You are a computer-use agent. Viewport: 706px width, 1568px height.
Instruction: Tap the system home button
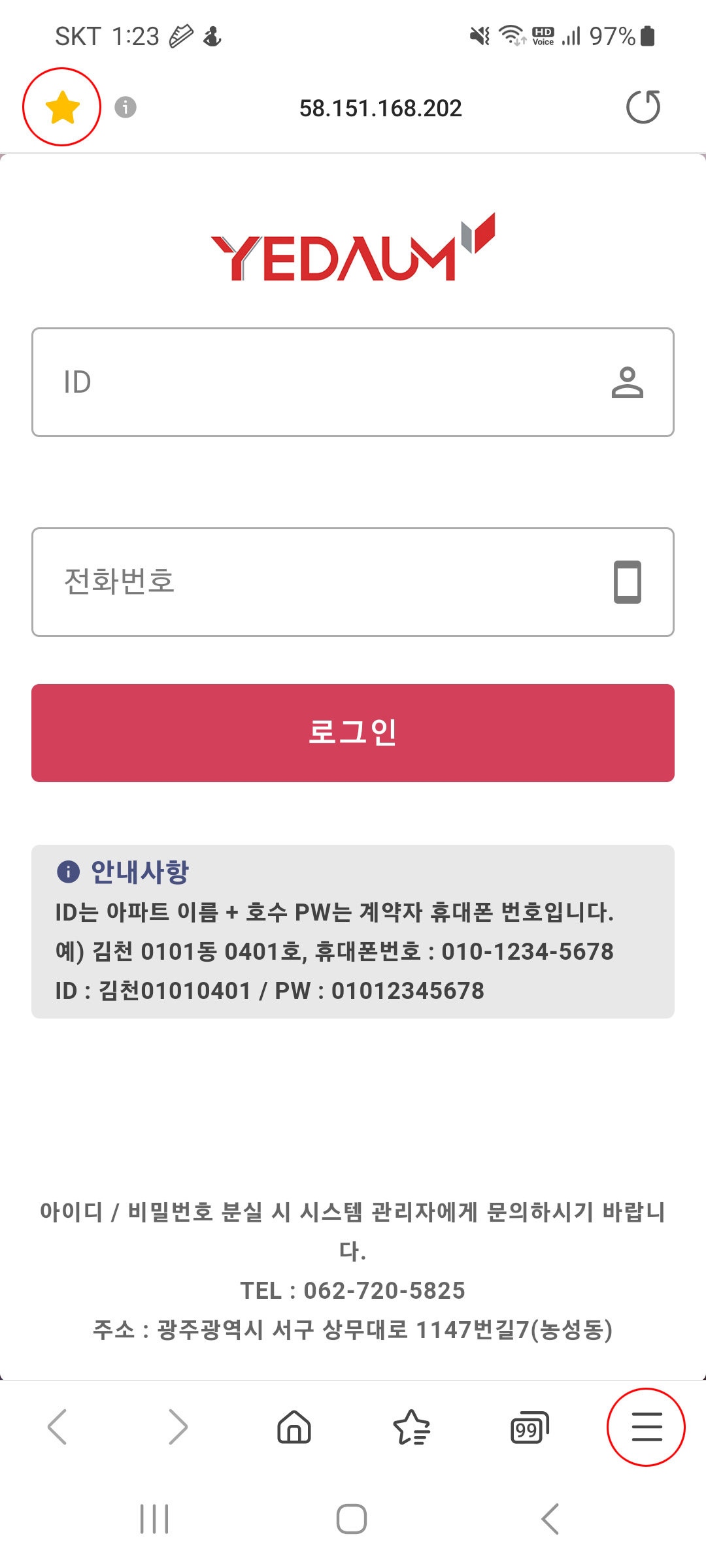(x=352, y=1519)
